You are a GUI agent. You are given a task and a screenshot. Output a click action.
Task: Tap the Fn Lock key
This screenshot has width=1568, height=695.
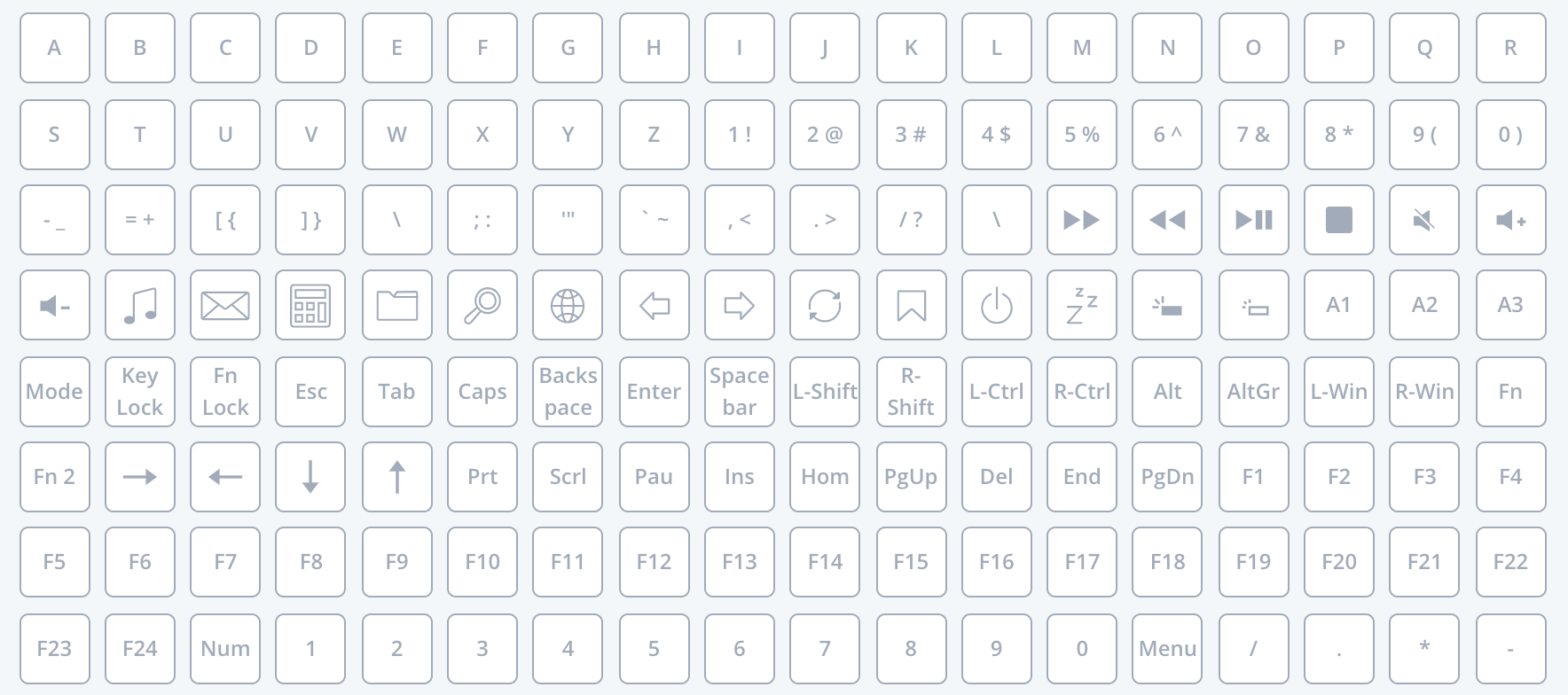[225, 392]
